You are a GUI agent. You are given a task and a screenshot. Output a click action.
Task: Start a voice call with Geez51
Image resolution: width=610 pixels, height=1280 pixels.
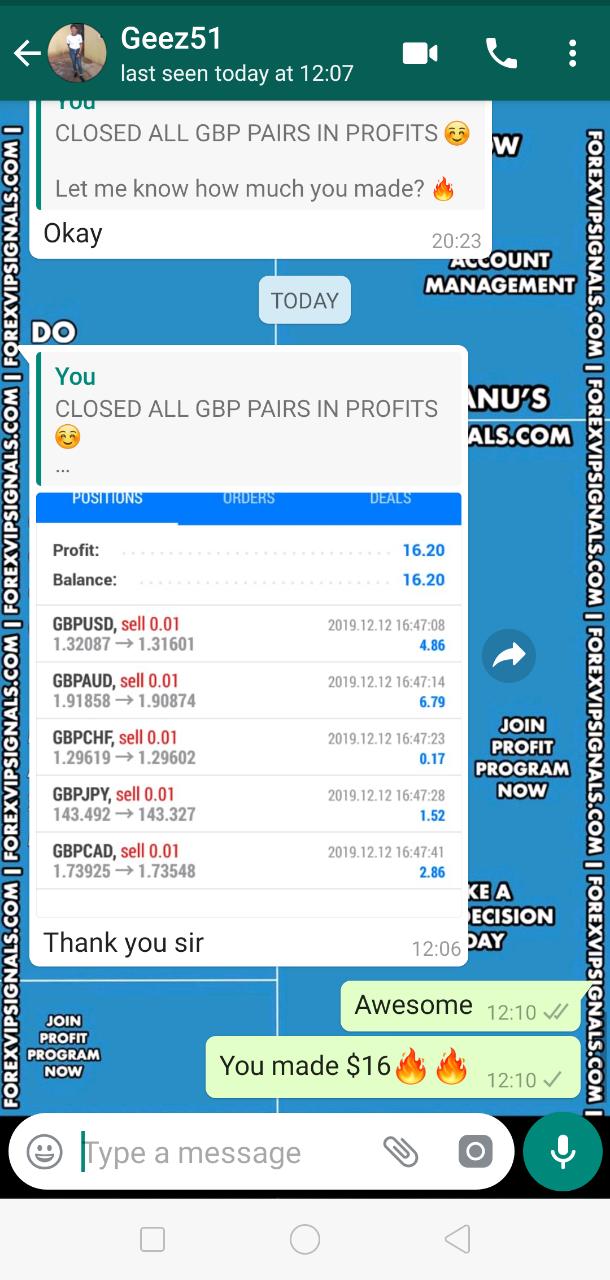pos(501,53)
